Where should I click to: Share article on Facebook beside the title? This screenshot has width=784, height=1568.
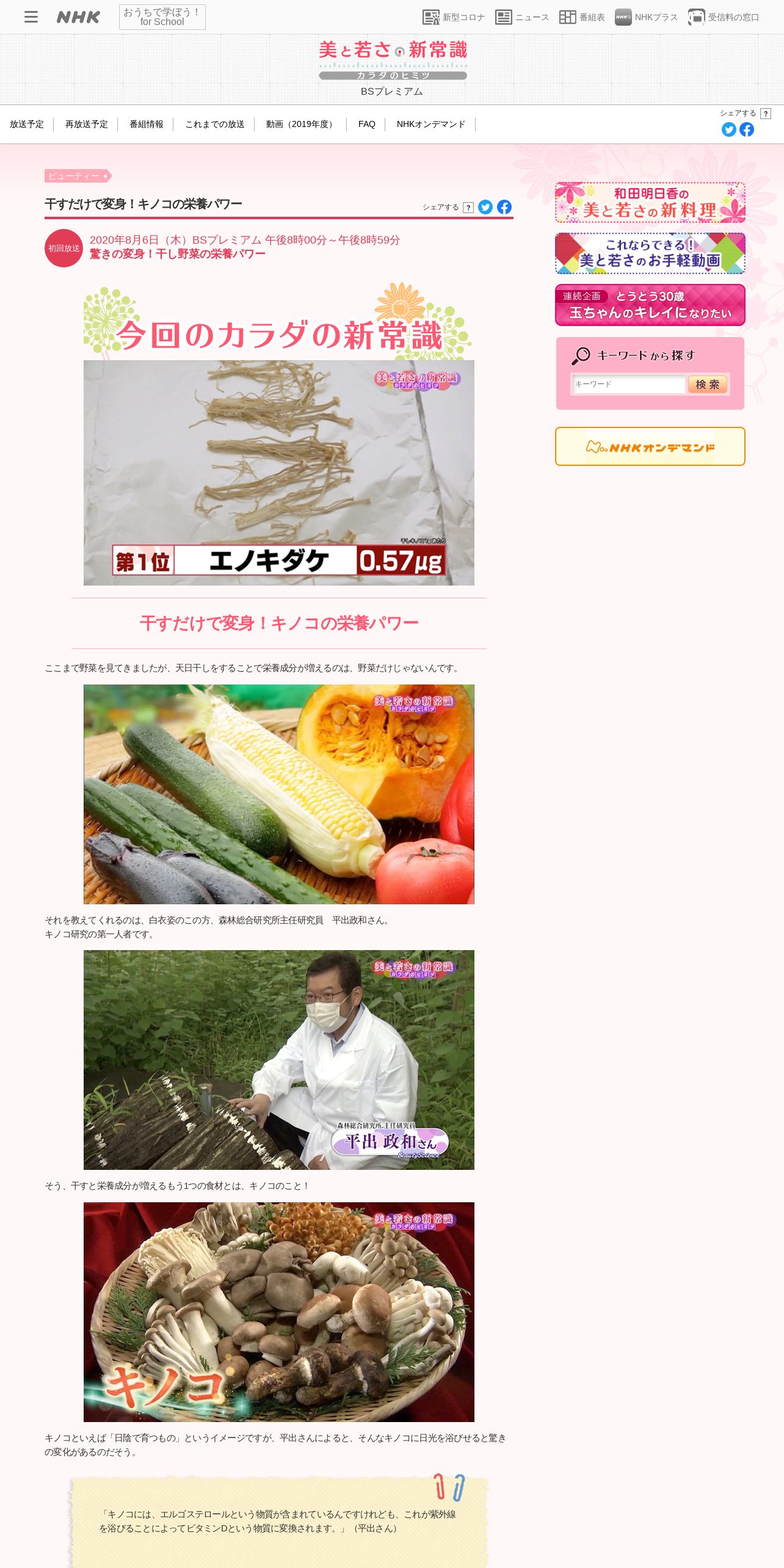click(x=504, y=207)
